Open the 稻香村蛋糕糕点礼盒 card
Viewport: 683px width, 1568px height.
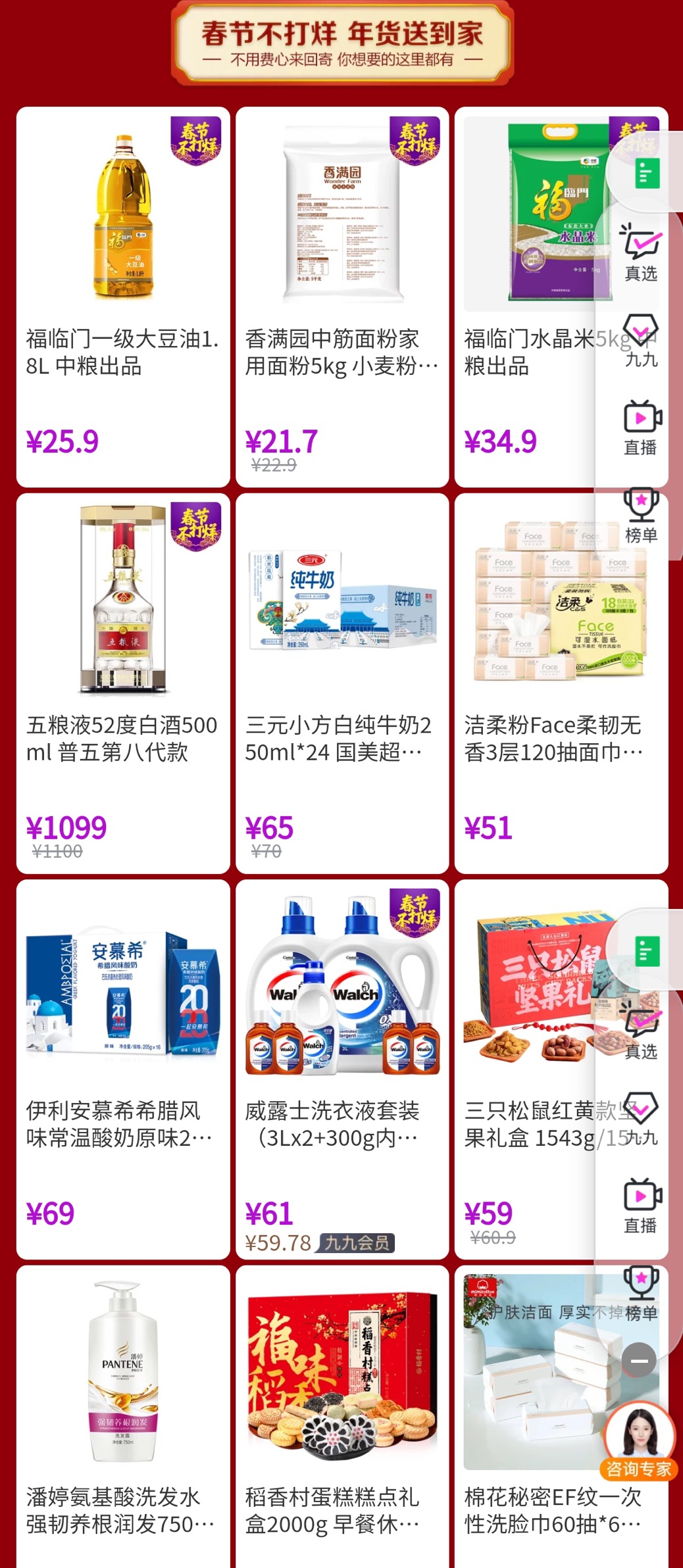pyautogui.click(x=342, y=1417)
